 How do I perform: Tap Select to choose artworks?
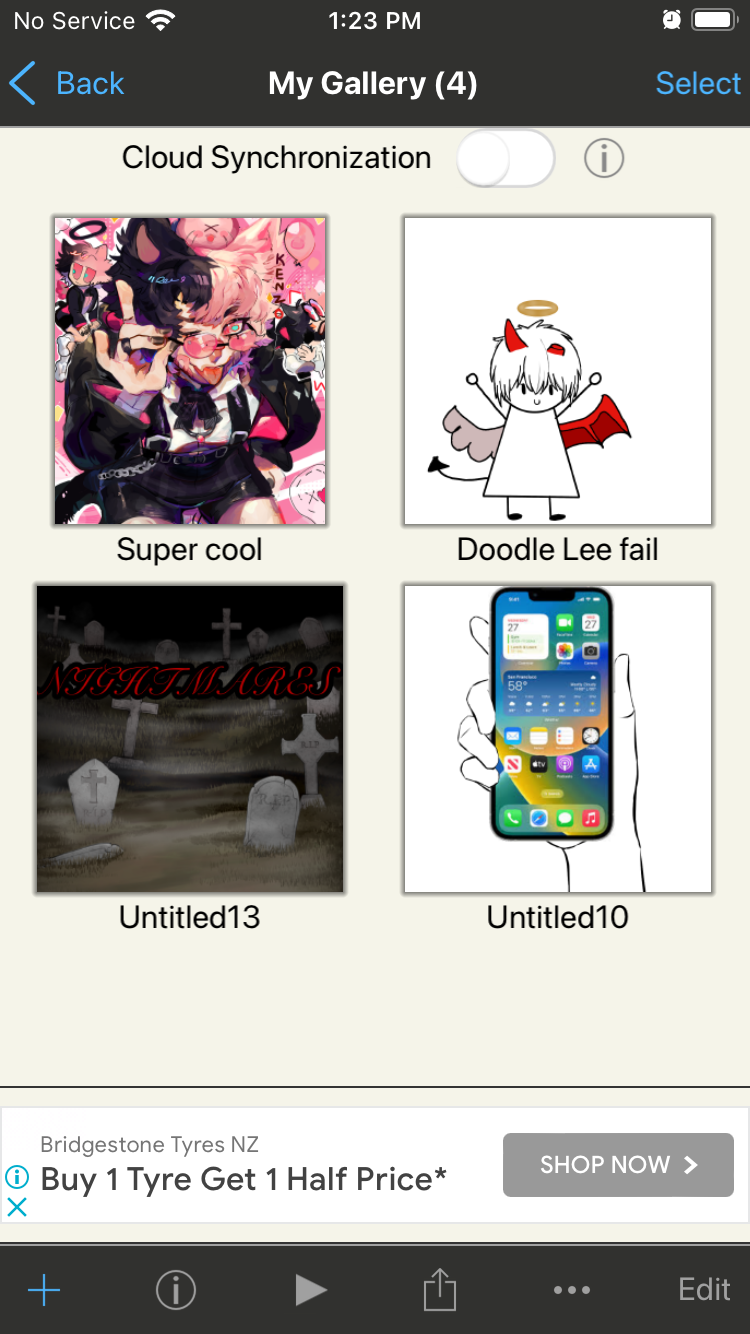(697, 84)
